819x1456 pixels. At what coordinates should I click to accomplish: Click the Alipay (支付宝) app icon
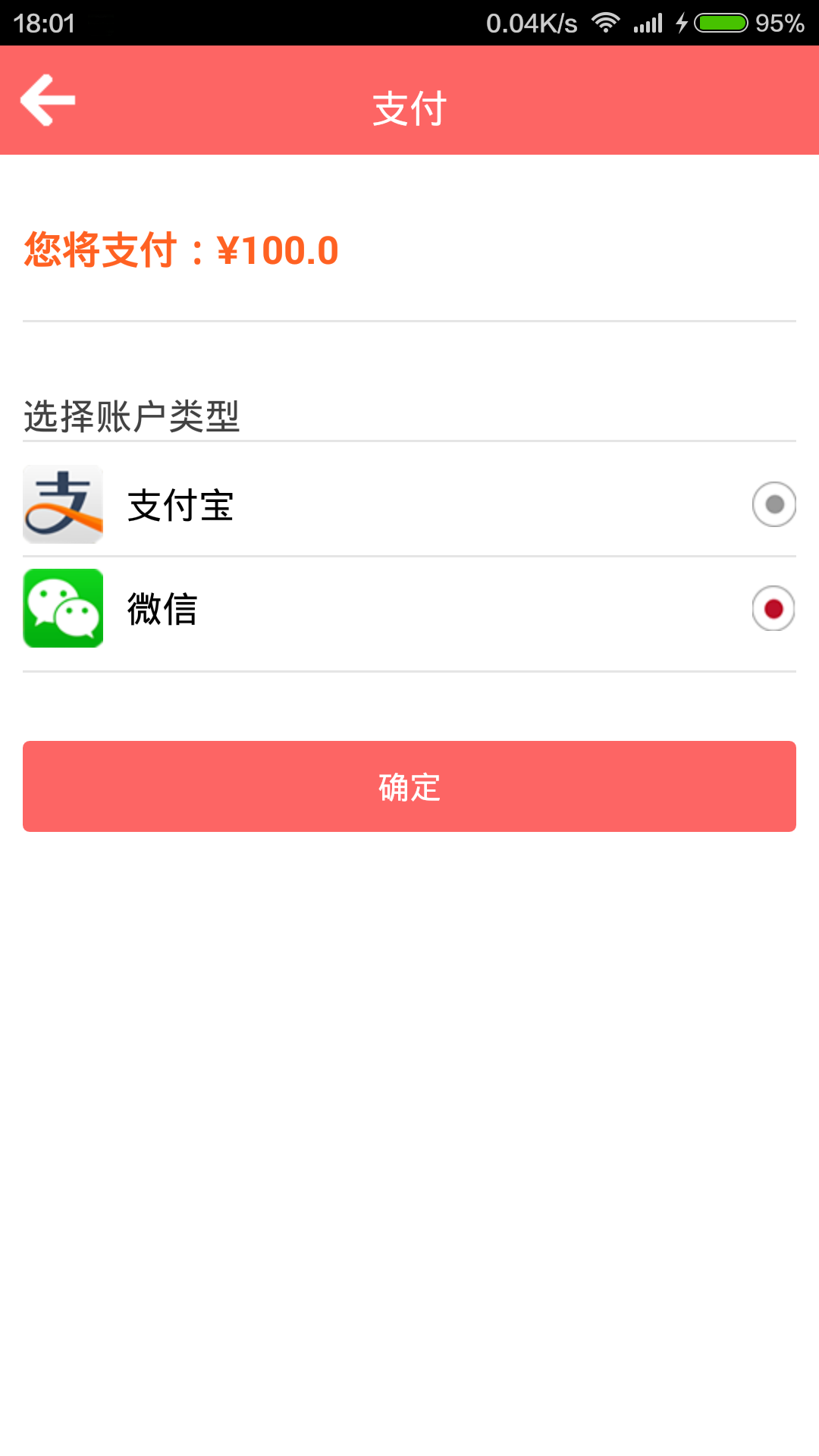(x=63, y=503)
